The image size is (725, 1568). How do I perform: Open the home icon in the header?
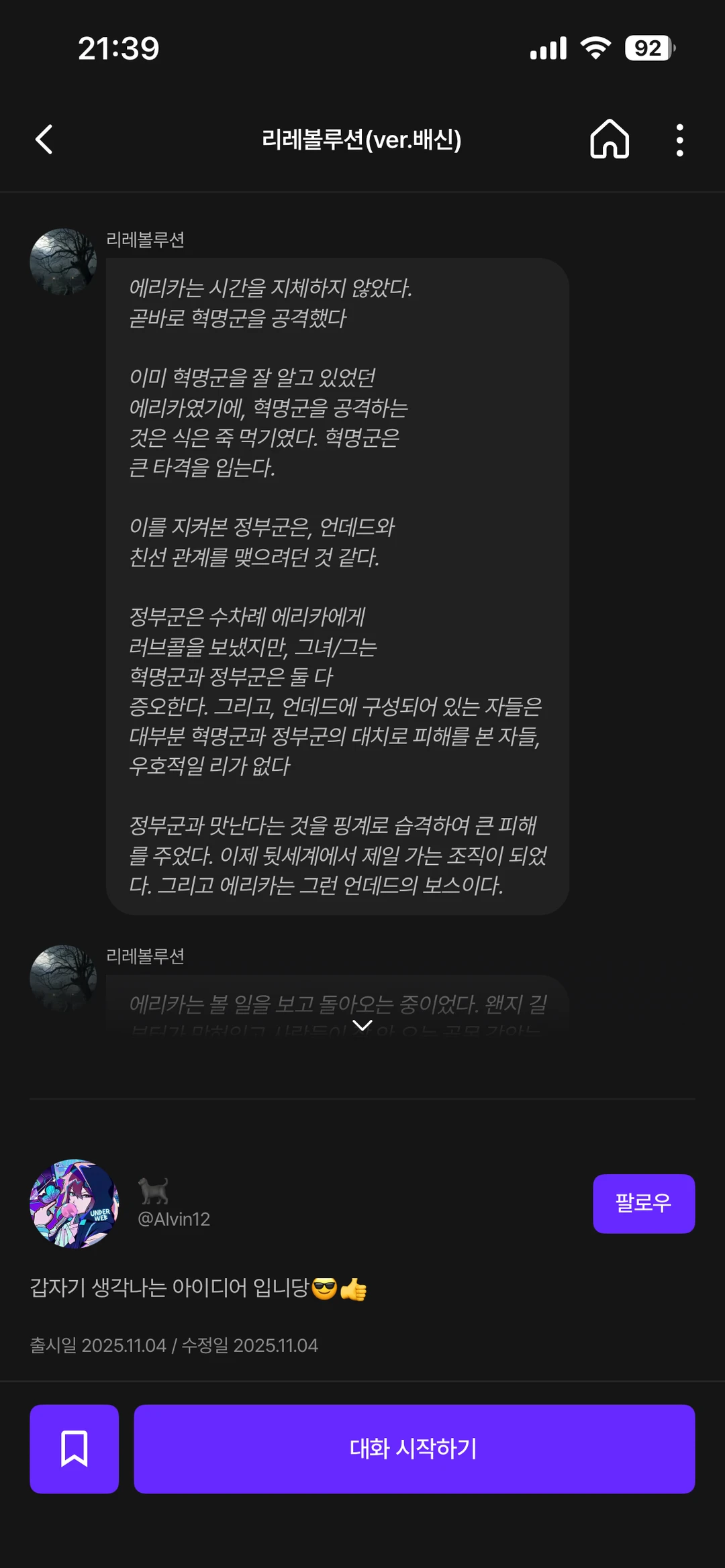click(609, 140)
